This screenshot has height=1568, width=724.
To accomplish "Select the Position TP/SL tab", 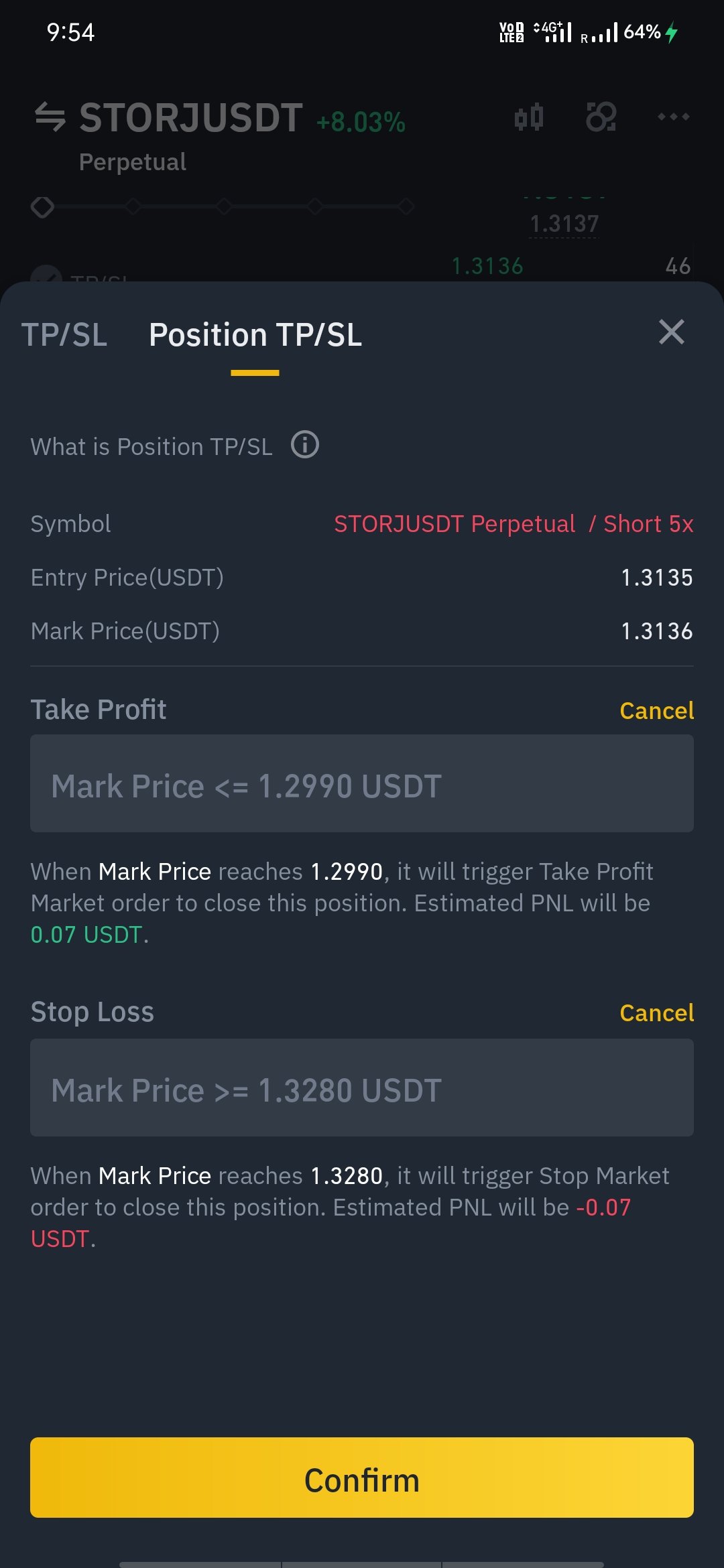I will (255, 334).
